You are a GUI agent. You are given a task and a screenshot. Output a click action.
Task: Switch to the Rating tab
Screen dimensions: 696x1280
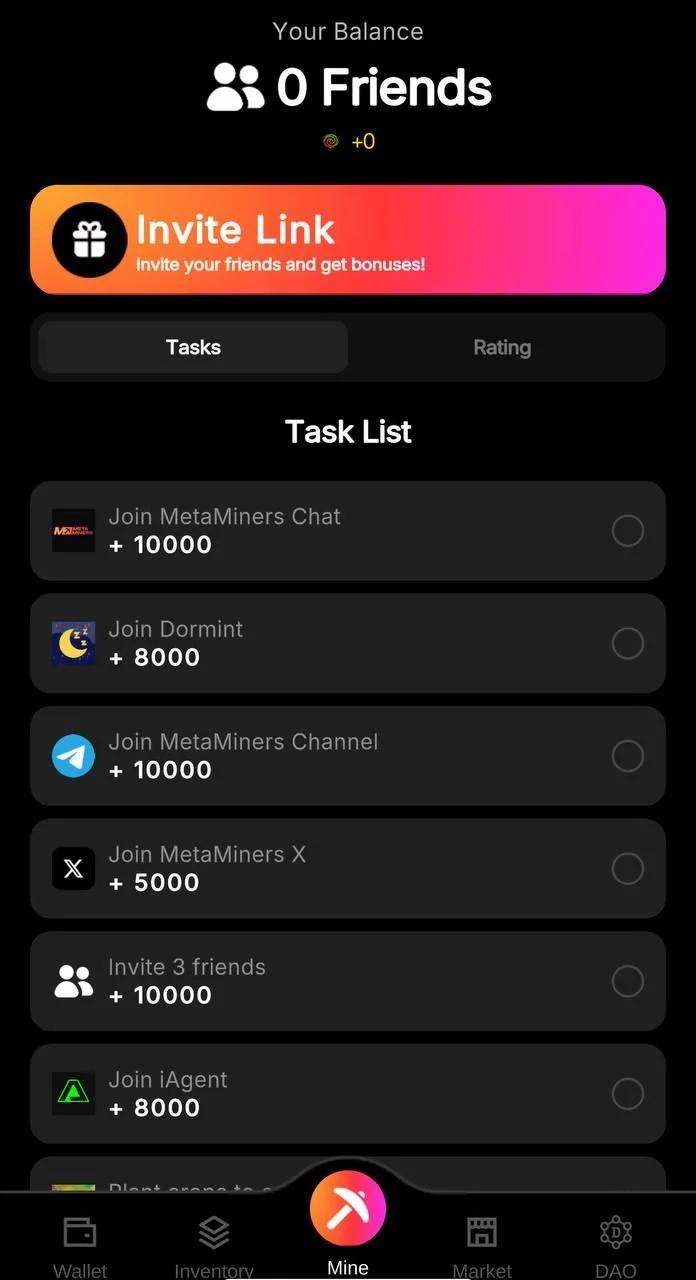pos(502,347)
